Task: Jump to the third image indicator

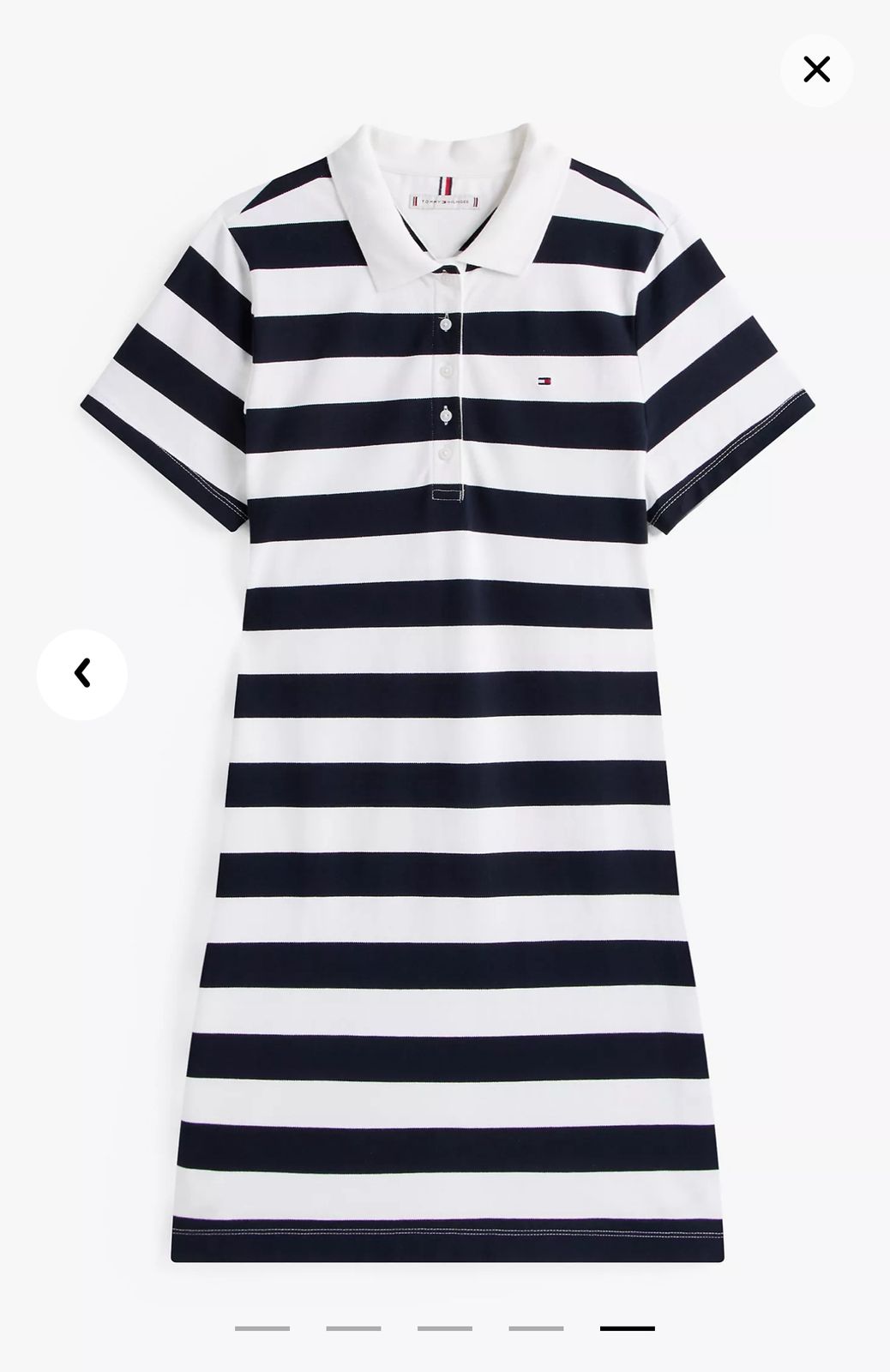Action: tap(445, 1328)
